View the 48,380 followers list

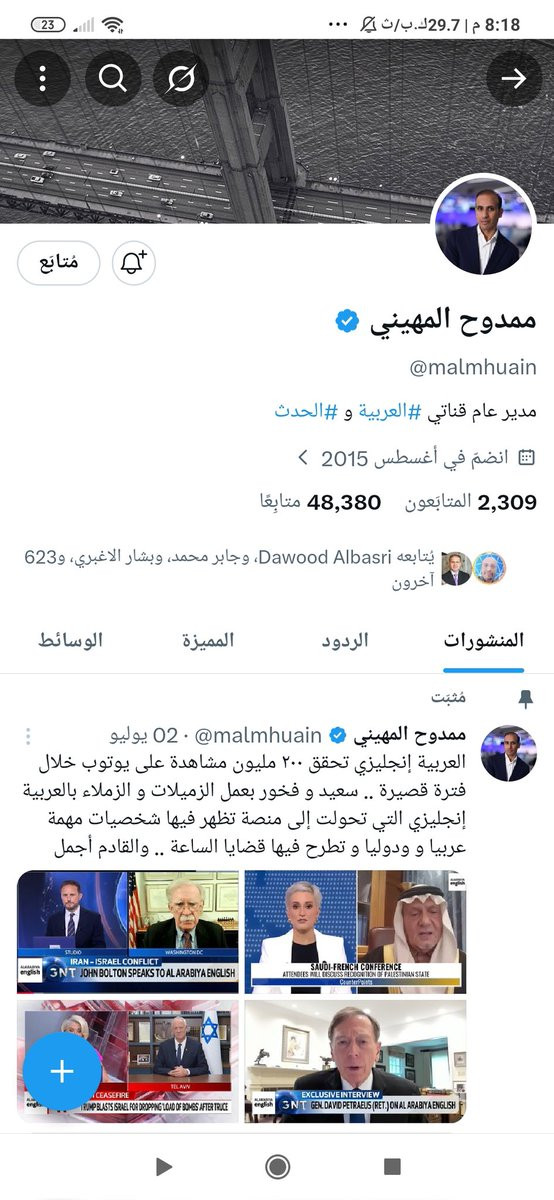pos(320,502)
